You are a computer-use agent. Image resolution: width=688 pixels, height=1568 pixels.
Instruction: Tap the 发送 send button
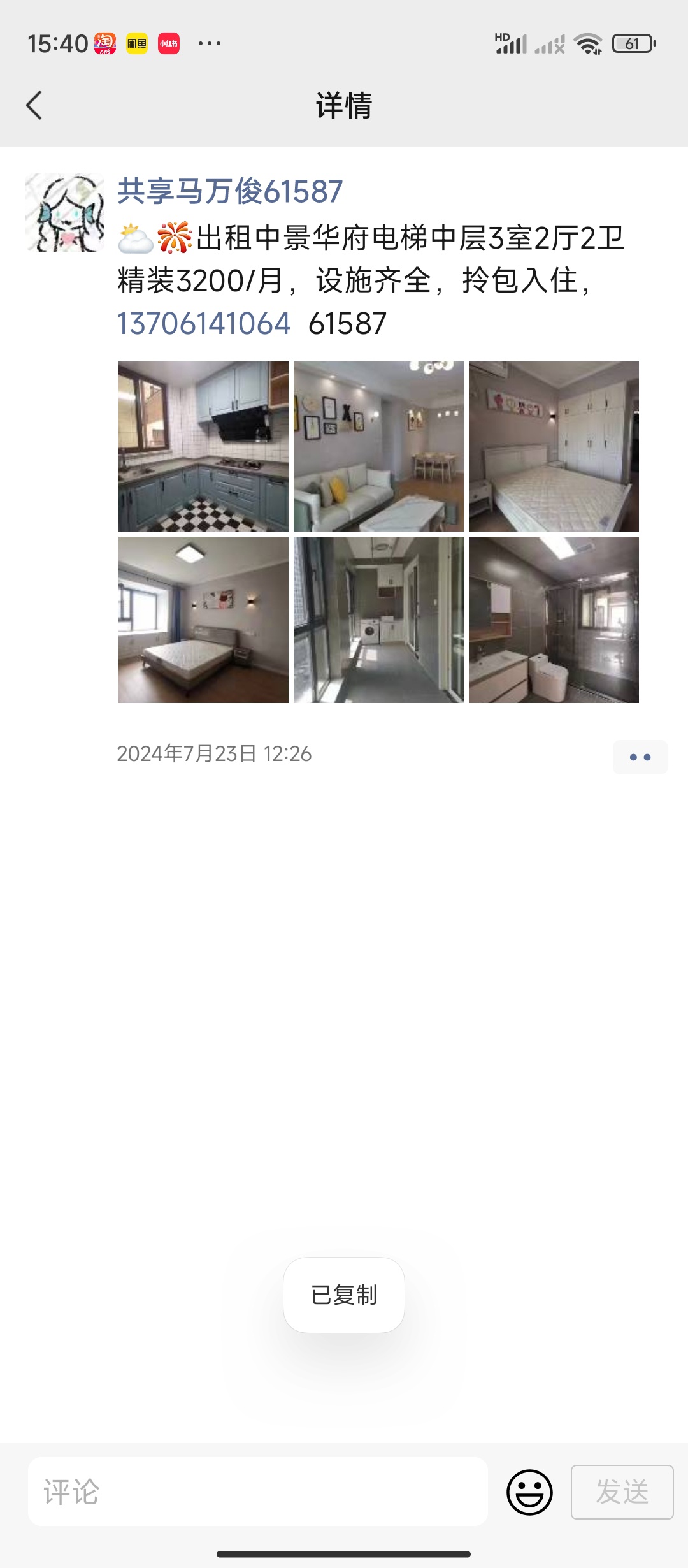pyautogui.click(x=622, y=1492)
